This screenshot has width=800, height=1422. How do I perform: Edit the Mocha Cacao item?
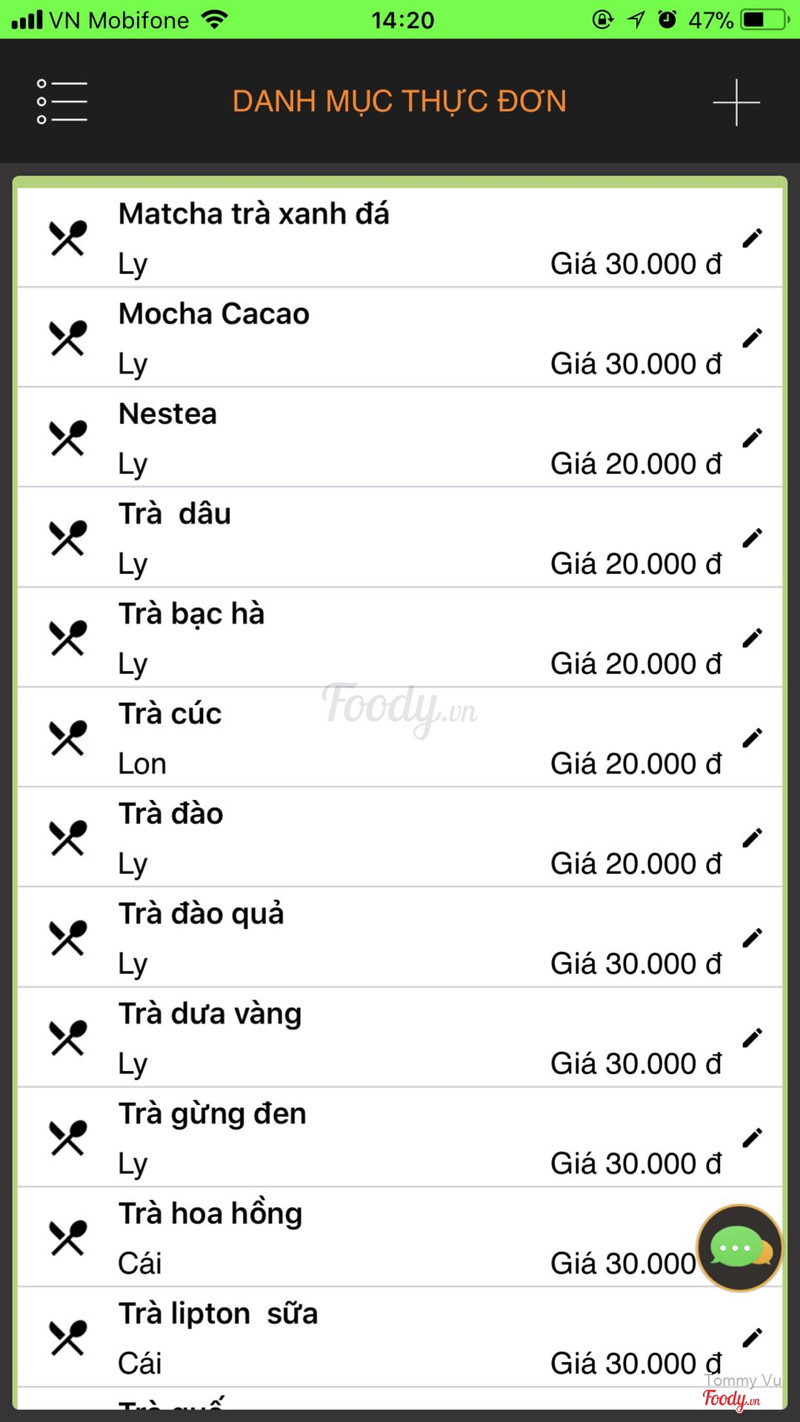pos(752,338)
